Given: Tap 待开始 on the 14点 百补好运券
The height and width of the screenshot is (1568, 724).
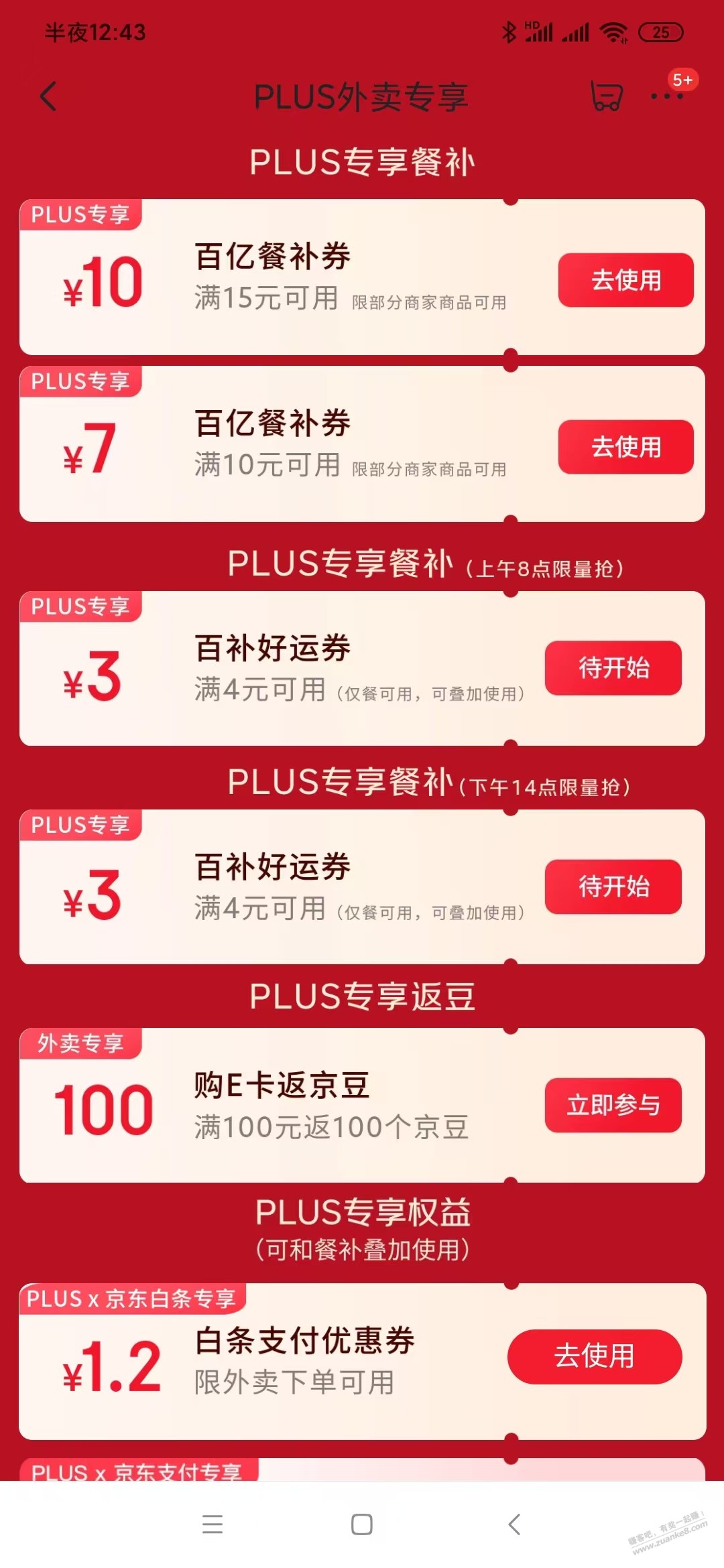Looking at the screenshot, I should point(613,886).
